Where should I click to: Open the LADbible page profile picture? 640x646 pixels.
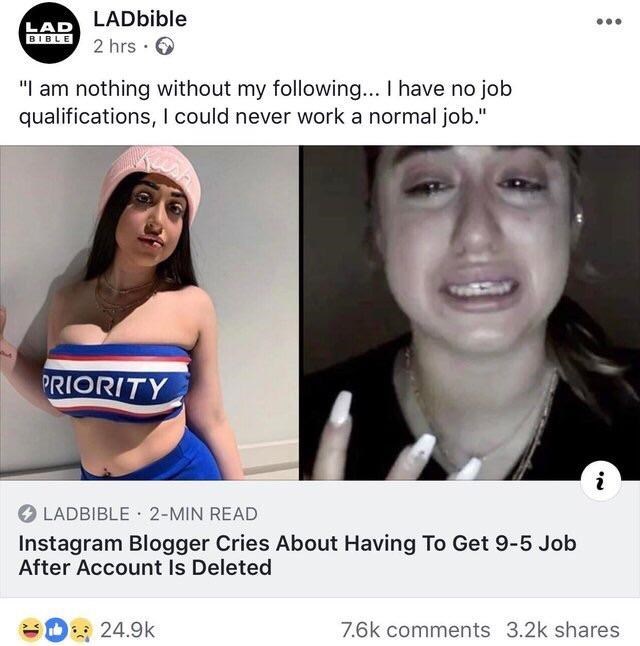(x=48, y=34)
